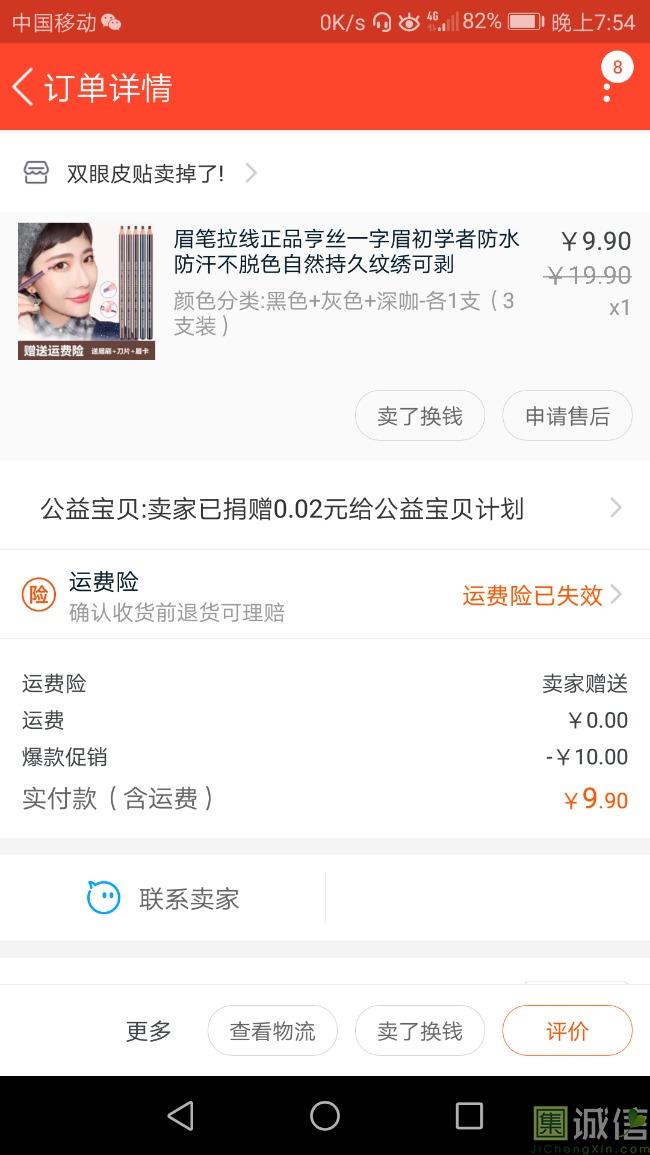This screenshot has height=1155, width=650.
Task: Open the 运费险 insurance row
Action: (x=325, y=596)
